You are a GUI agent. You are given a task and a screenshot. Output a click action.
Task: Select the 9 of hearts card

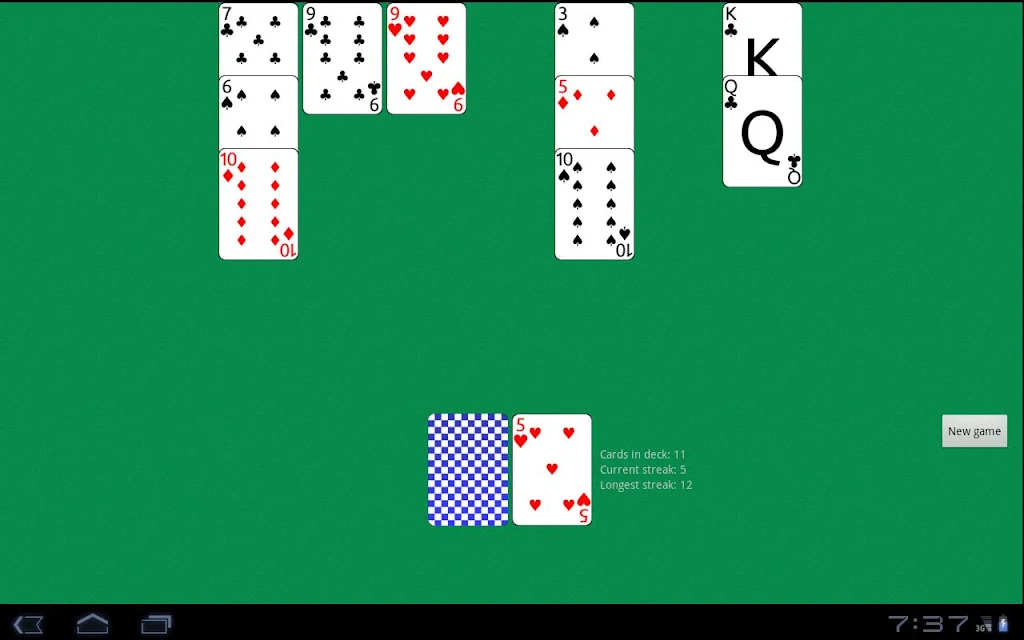pos(426,59)
